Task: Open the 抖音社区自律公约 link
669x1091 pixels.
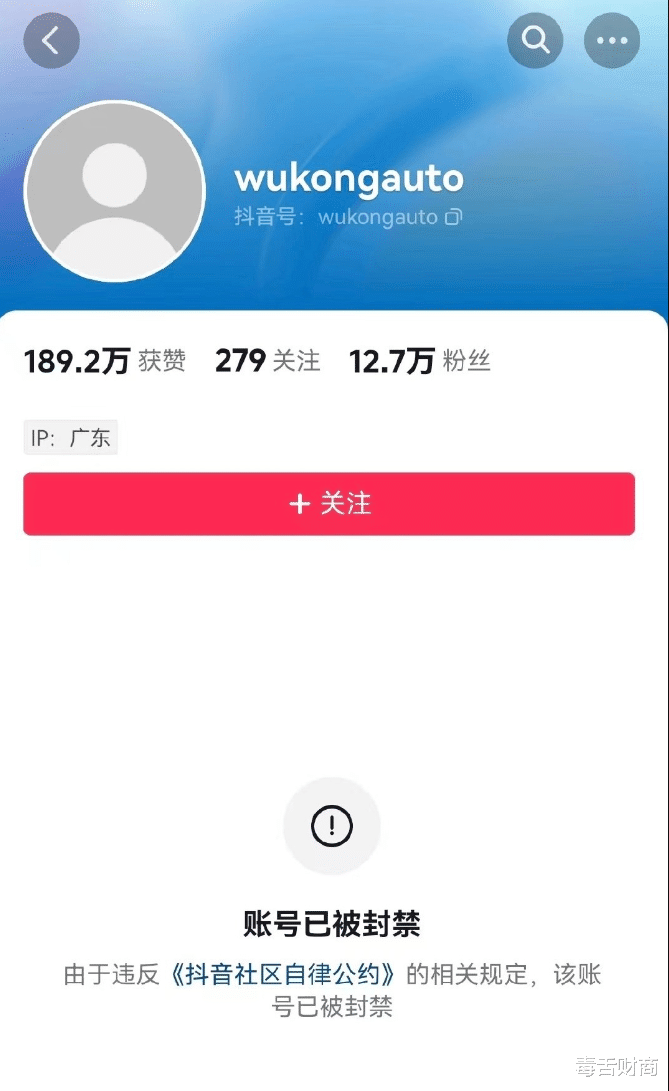Action: 284,975
